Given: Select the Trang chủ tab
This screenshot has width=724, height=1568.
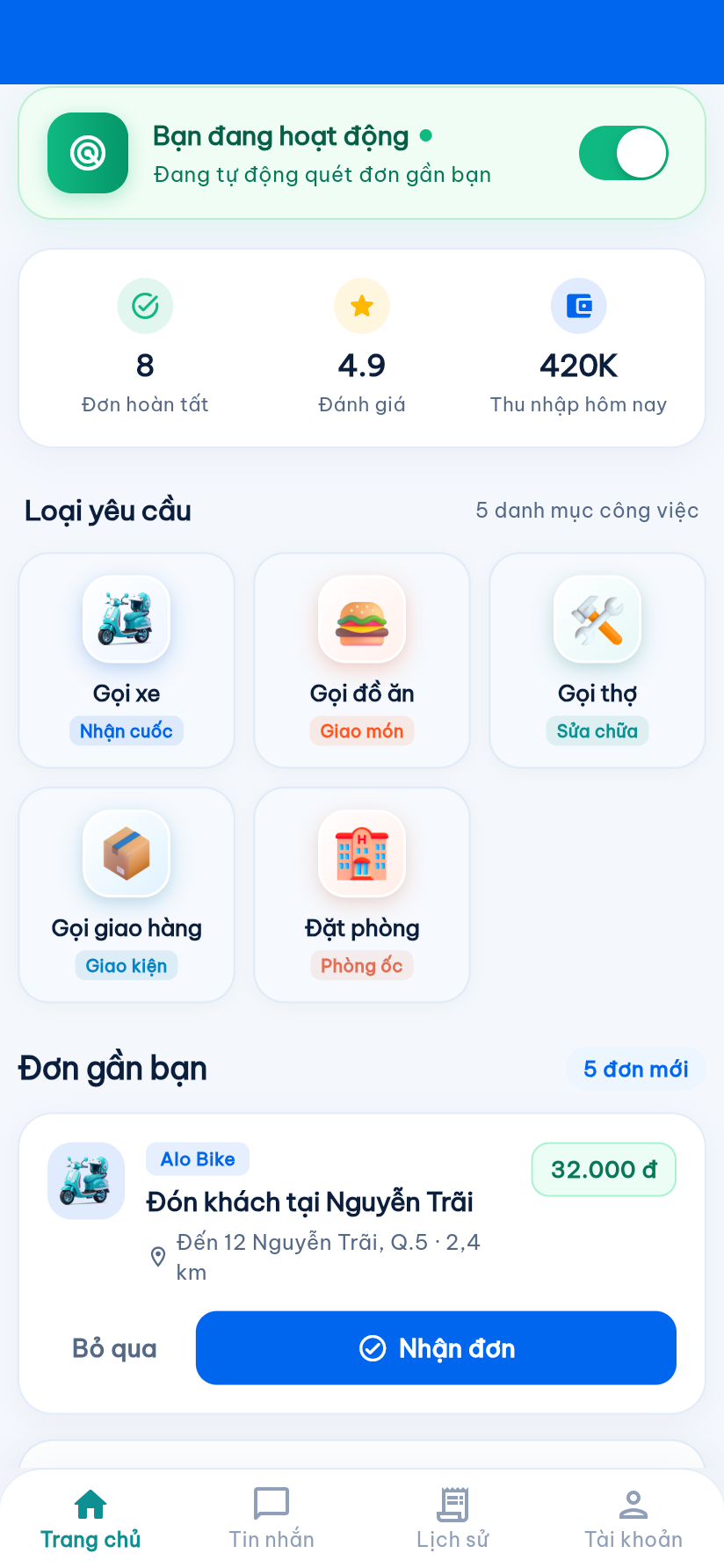Looking at the screenshot, I should 90,1519.
